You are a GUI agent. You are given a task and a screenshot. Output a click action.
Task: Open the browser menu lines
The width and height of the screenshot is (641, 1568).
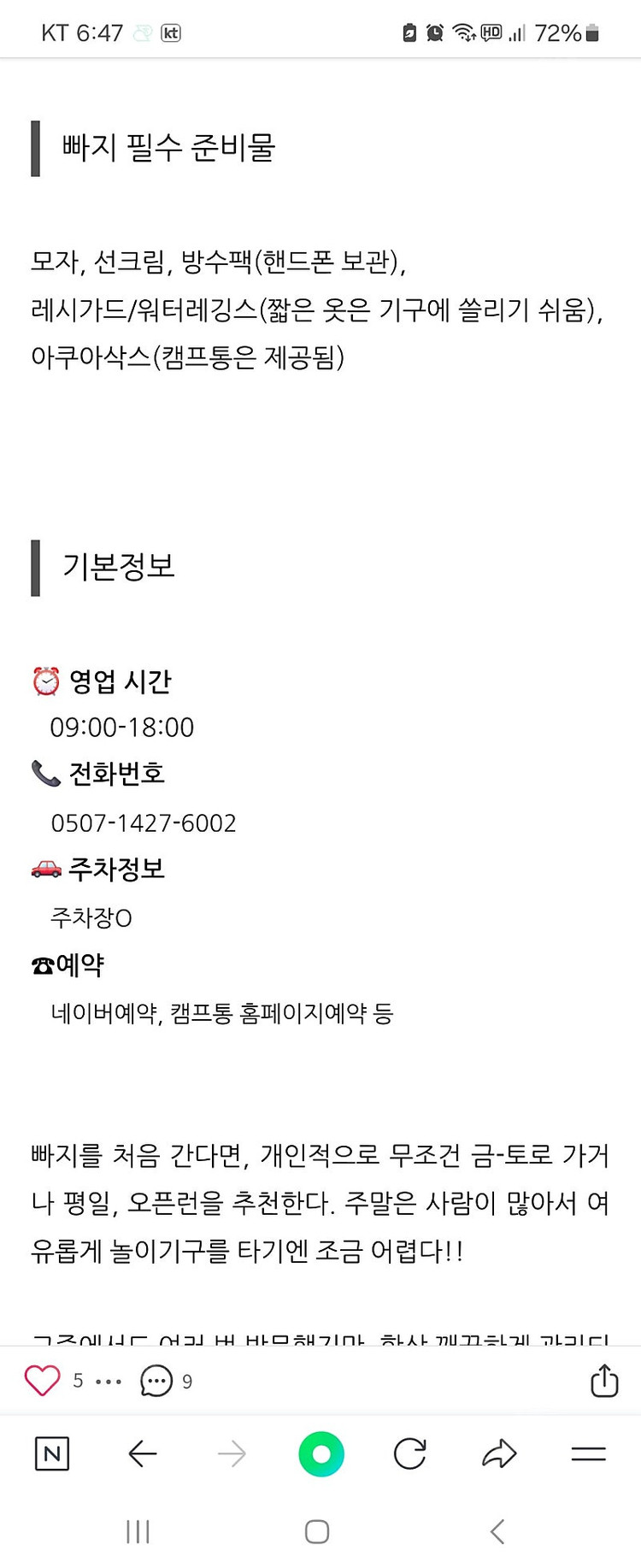coord(589,1453)
